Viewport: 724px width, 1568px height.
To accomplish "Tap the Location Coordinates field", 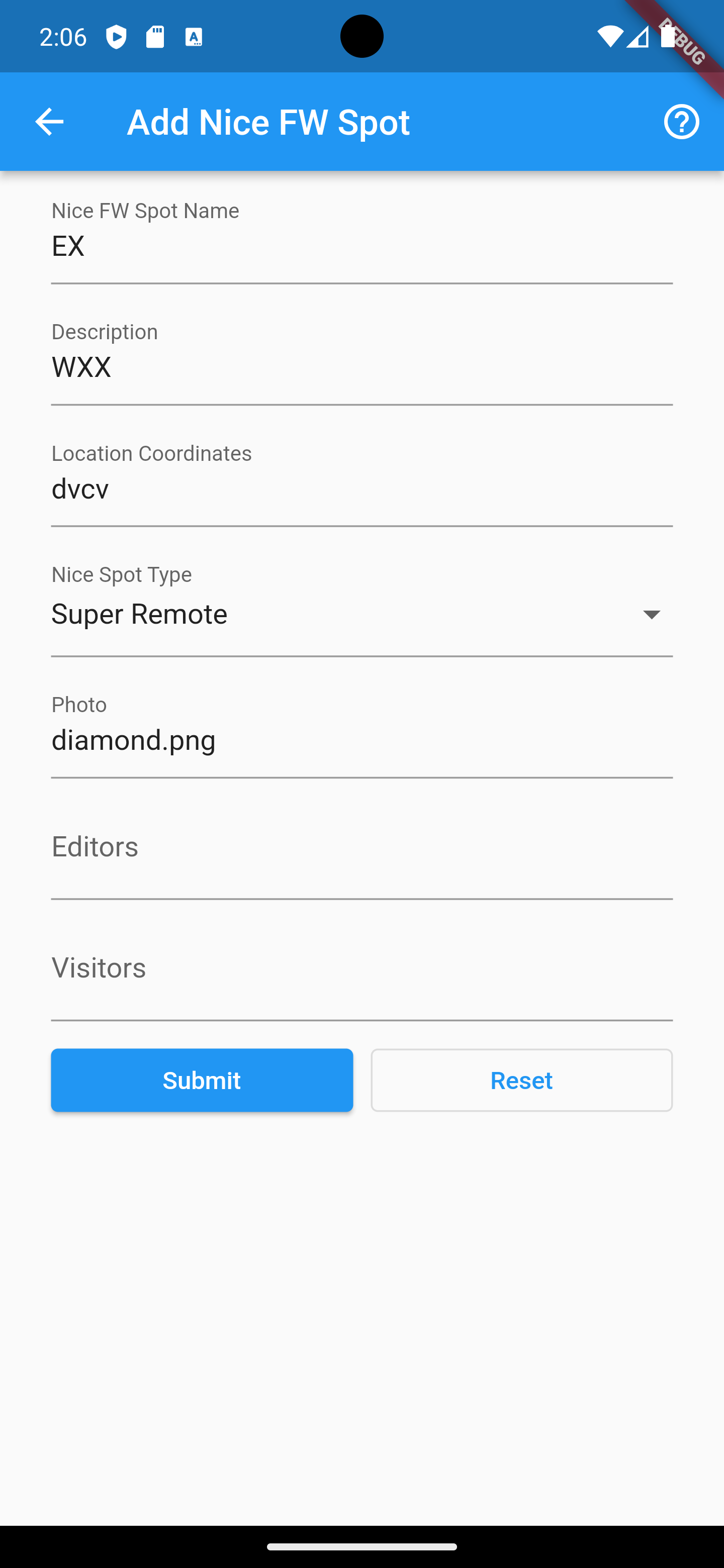I will [x=361, y=489].
